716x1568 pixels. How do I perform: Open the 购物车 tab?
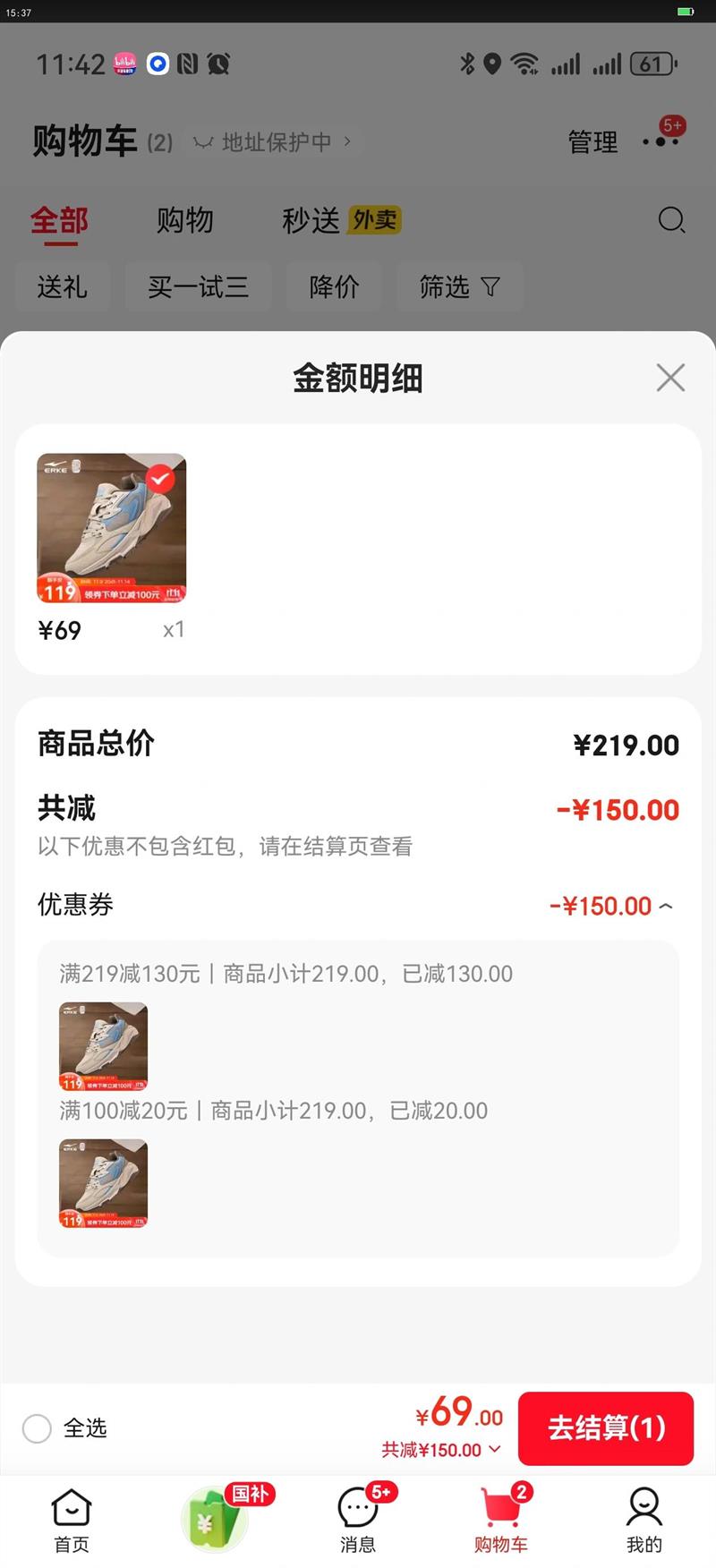coord(501,1519)
